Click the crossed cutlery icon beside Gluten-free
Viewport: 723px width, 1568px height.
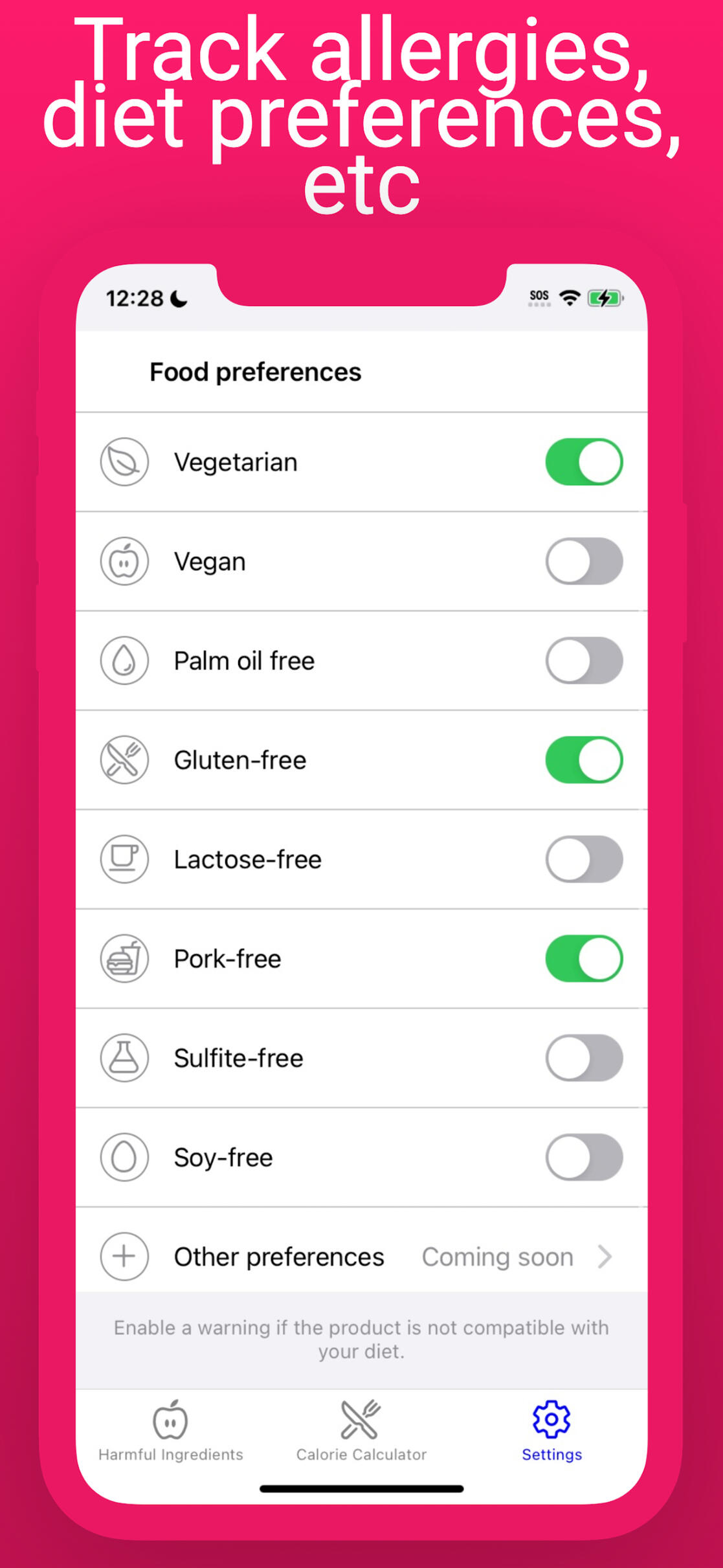tap(124, 760)
